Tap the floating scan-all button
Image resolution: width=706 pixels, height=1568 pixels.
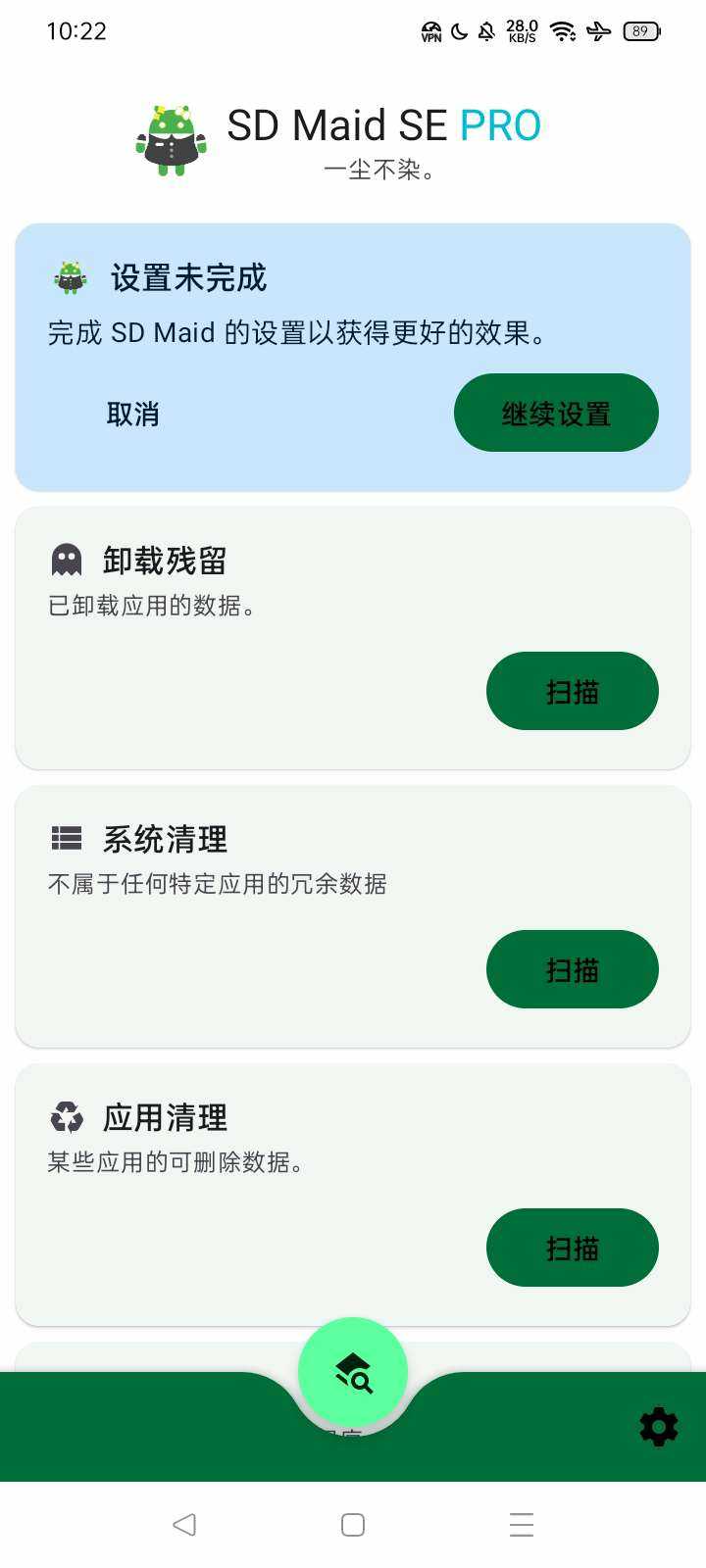[353, 1372]
